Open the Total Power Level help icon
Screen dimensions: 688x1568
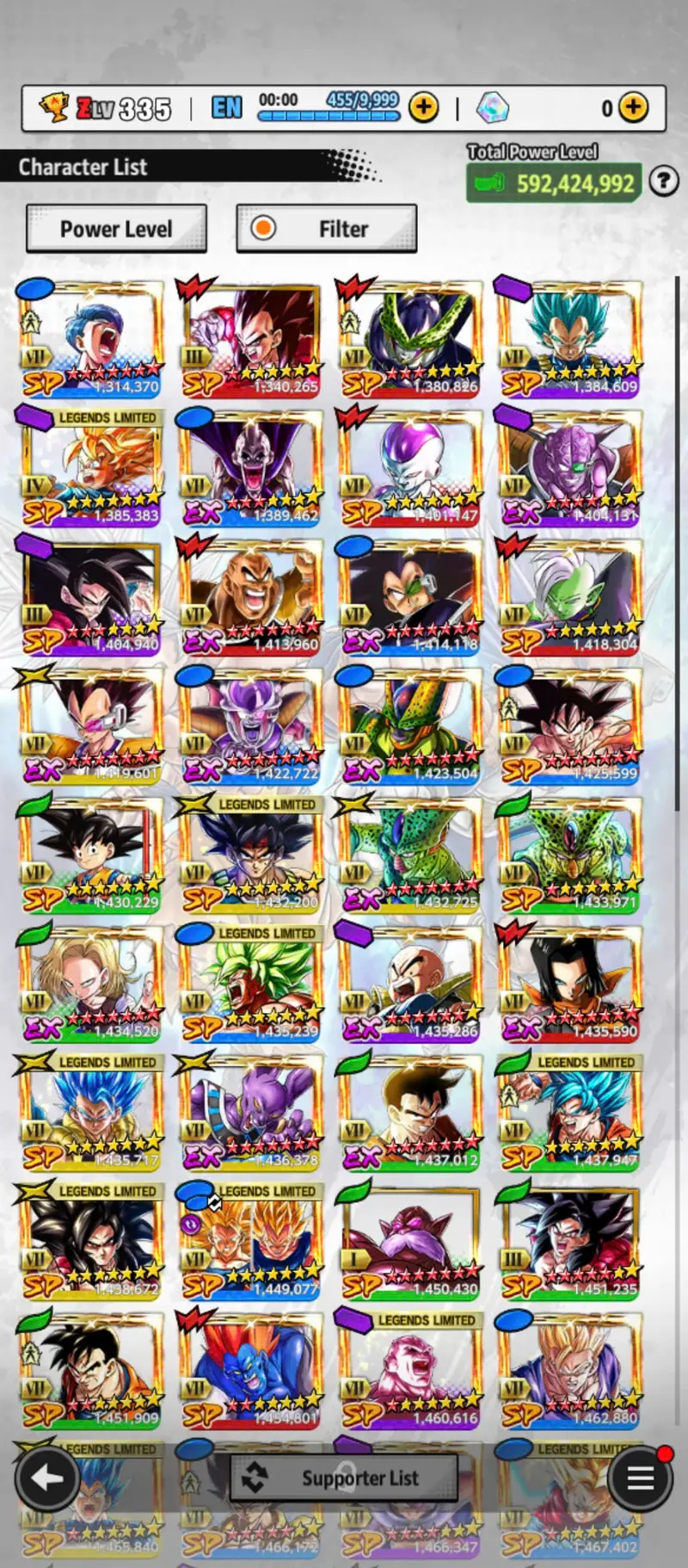(663, 182)
